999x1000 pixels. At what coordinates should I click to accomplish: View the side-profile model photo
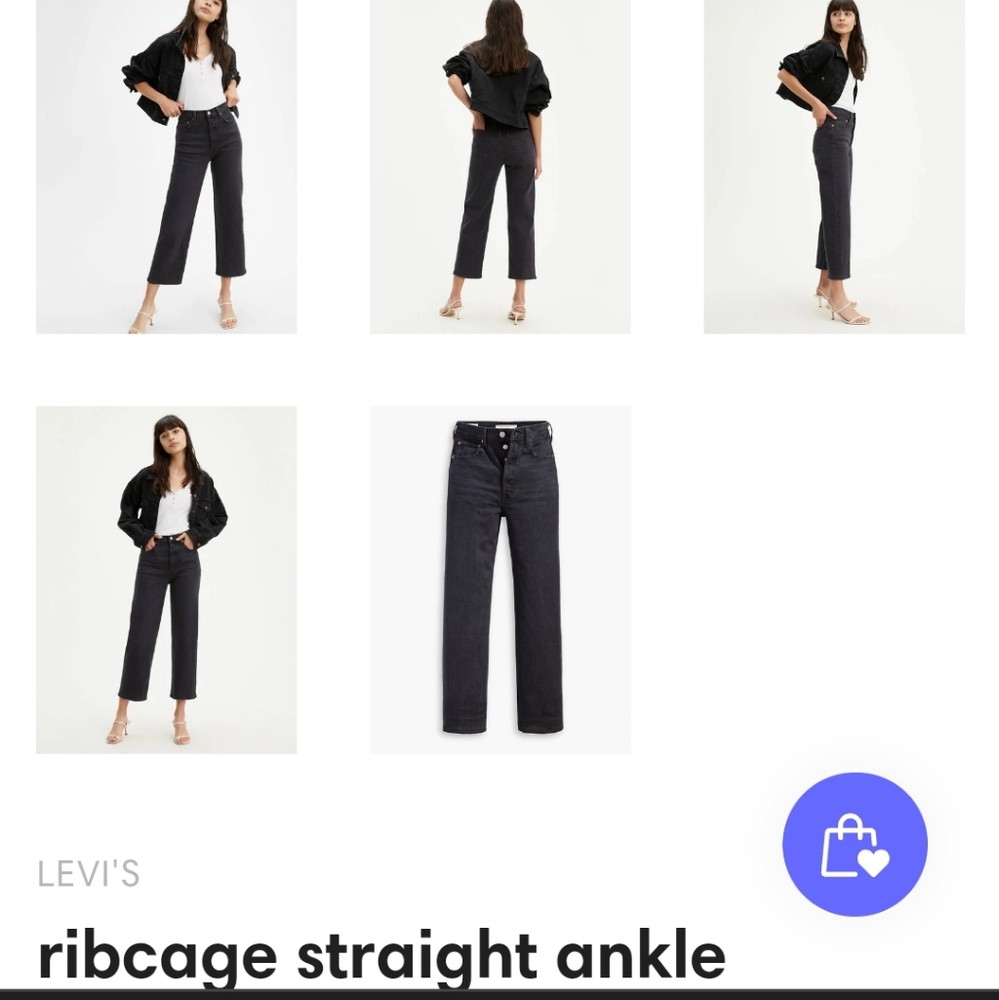(832, 168)
